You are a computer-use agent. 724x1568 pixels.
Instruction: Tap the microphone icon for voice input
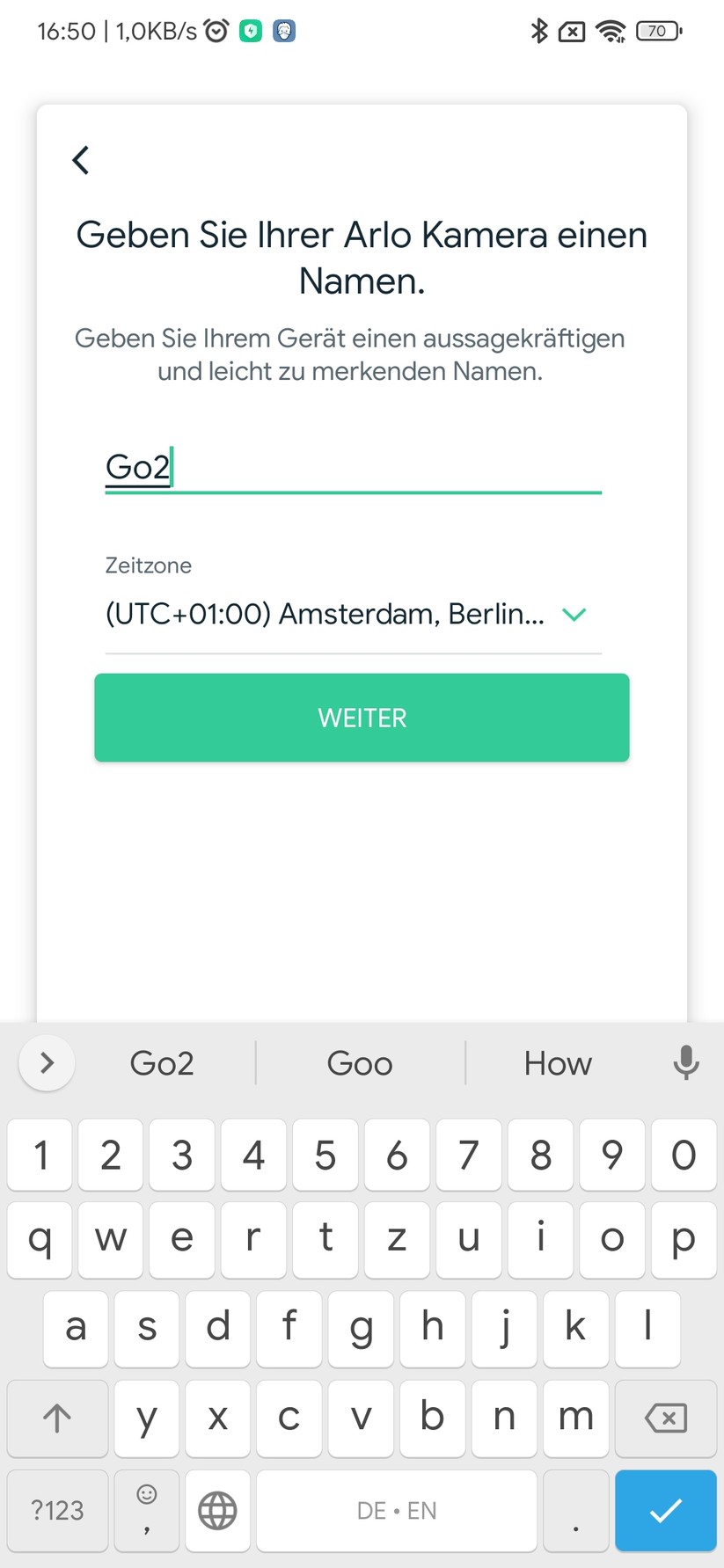[x=685, y=1063]
